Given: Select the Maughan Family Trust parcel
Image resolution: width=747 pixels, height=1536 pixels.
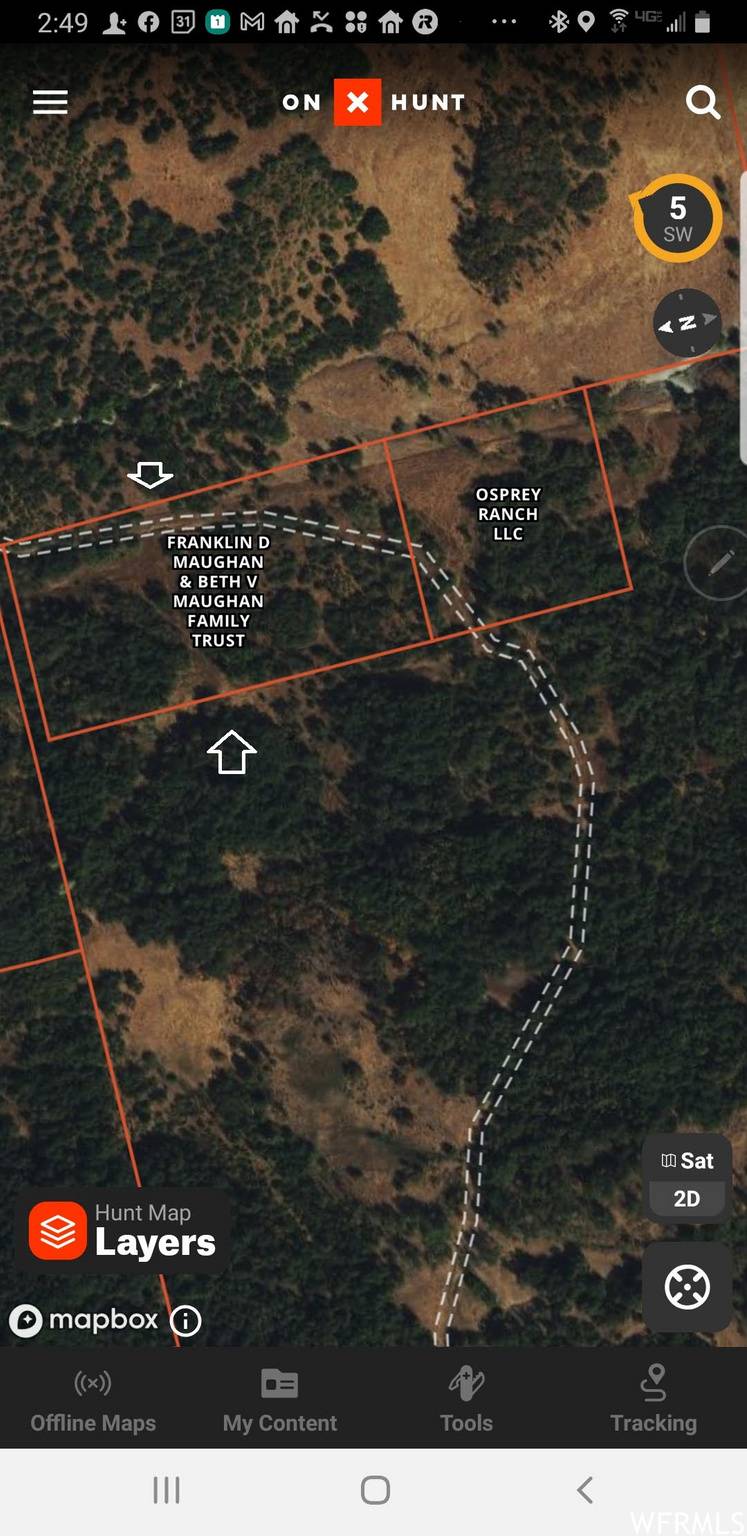Looking at the screenshot, I should [218, 591].
